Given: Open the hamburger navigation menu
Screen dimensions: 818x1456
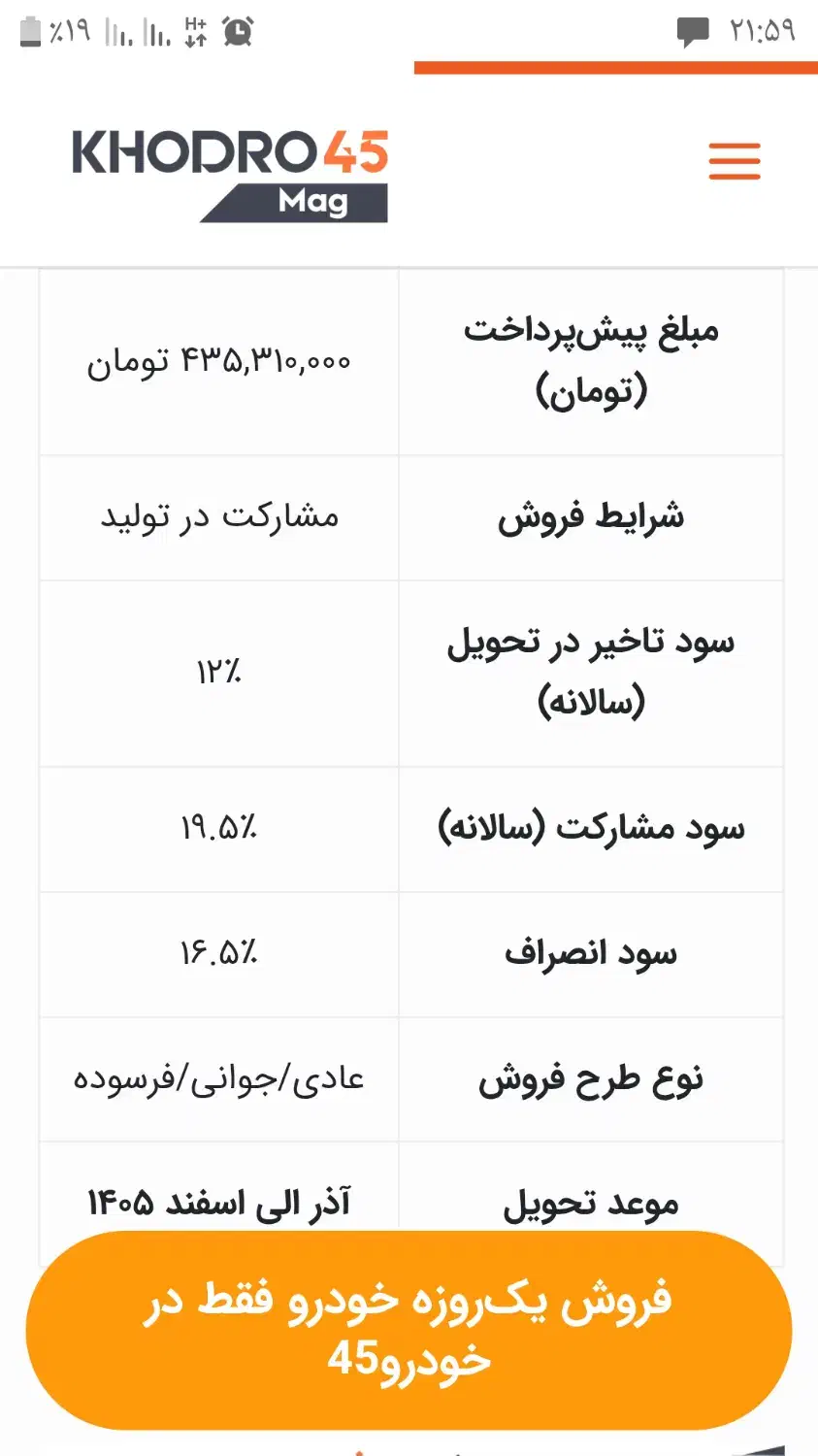Looking at the screenshot, I should (x=735, y=162).
